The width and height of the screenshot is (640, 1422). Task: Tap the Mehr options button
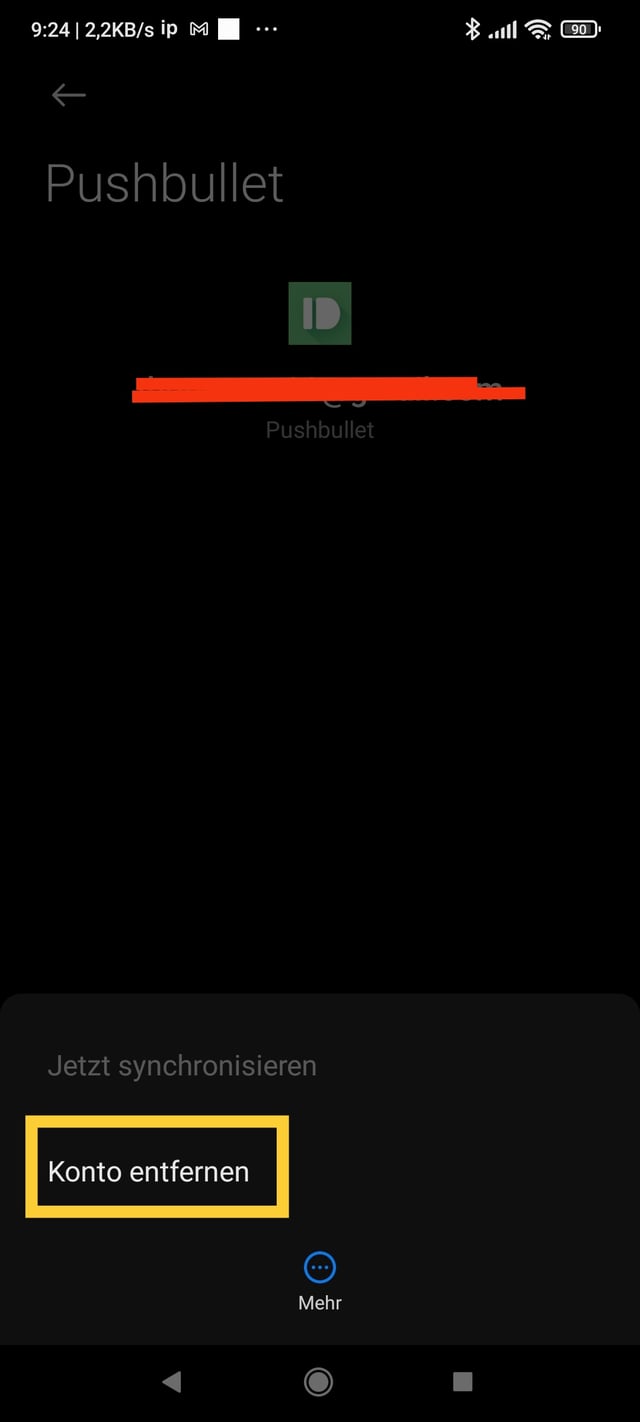[319, 1281]
